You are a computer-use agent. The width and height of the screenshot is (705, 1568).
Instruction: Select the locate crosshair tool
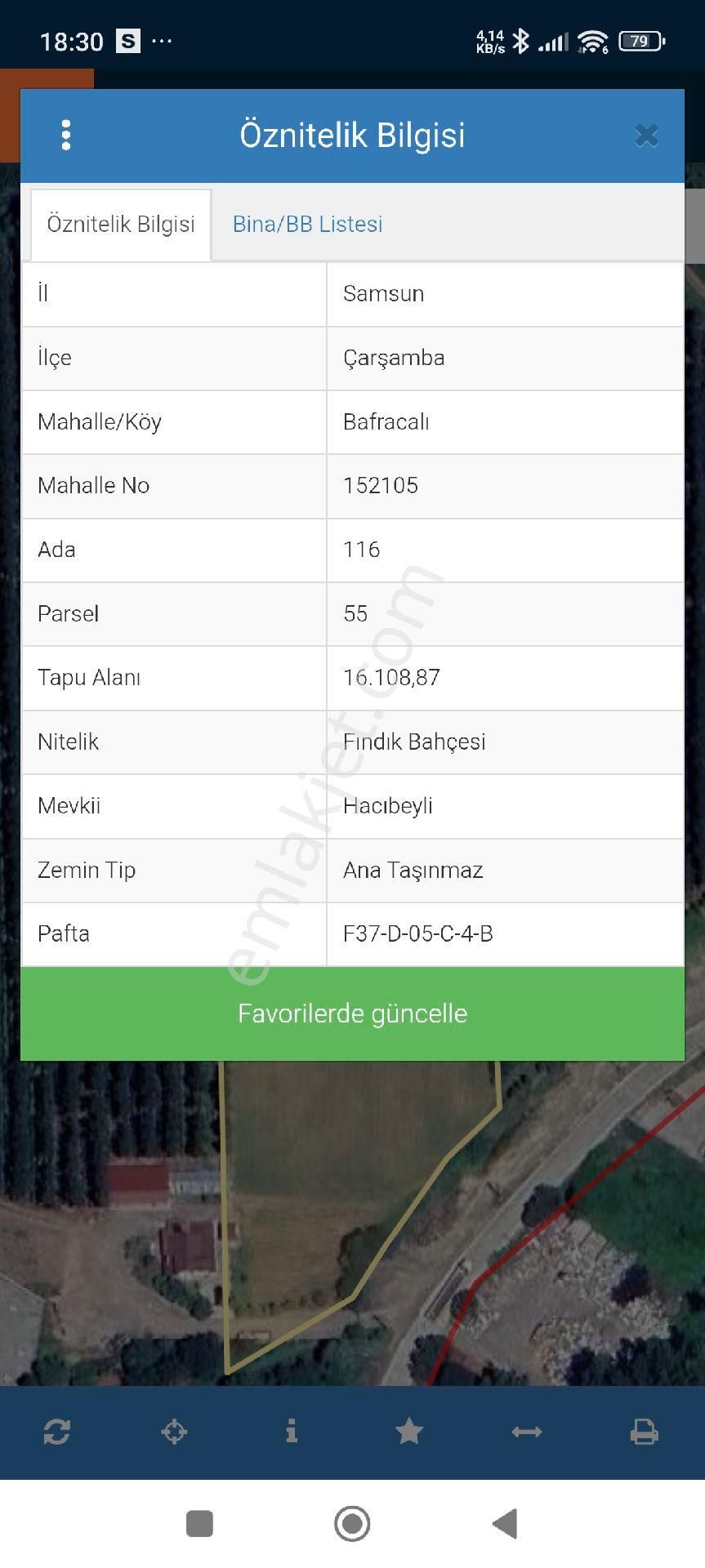[x=174, y=1432]
